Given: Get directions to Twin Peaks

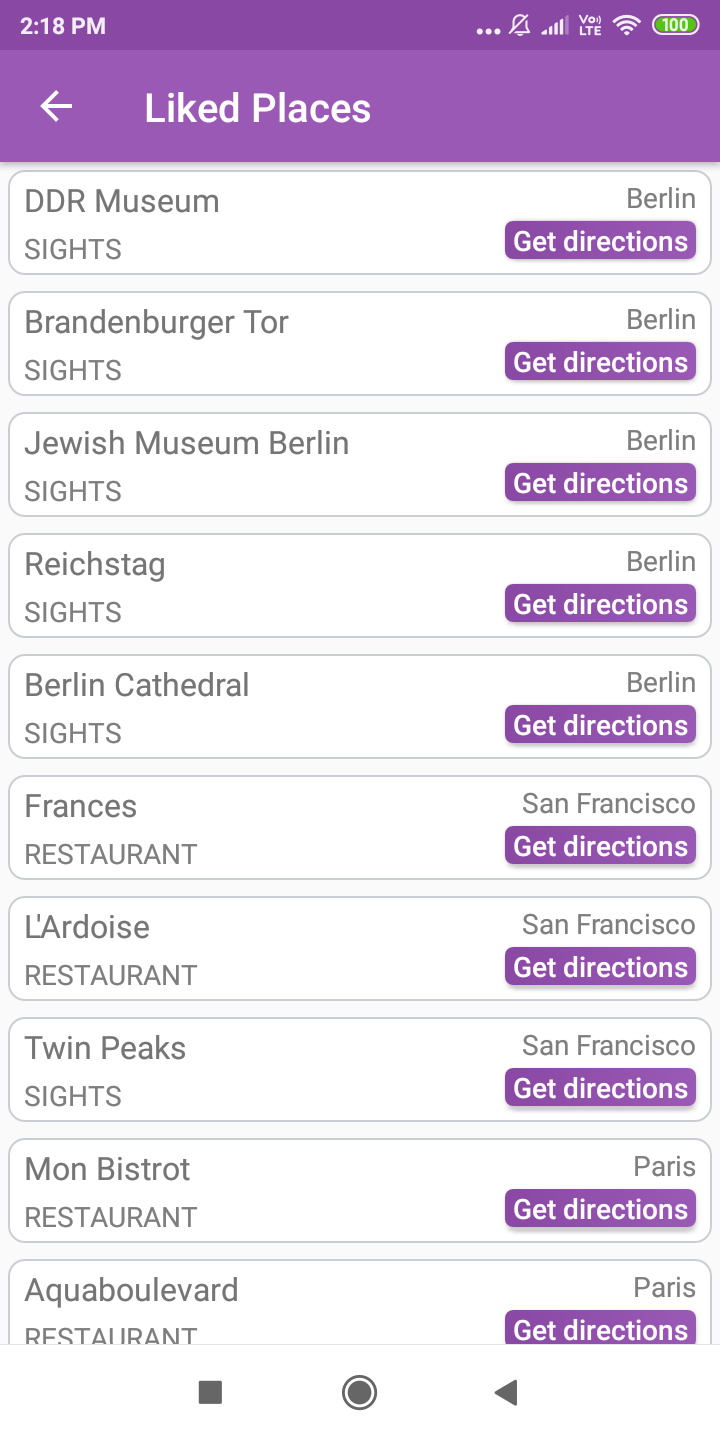Looking at the screenshot, I should 600,1089.
